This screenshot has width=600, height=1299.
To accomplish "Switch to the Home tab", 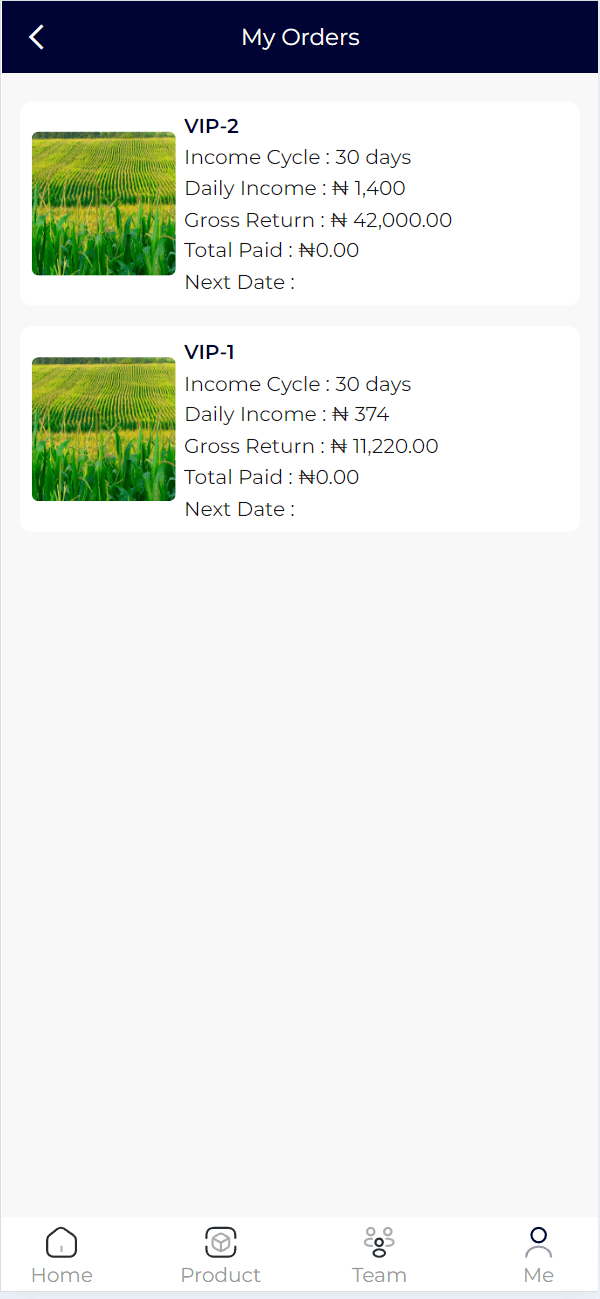I will click(62, 1255).
